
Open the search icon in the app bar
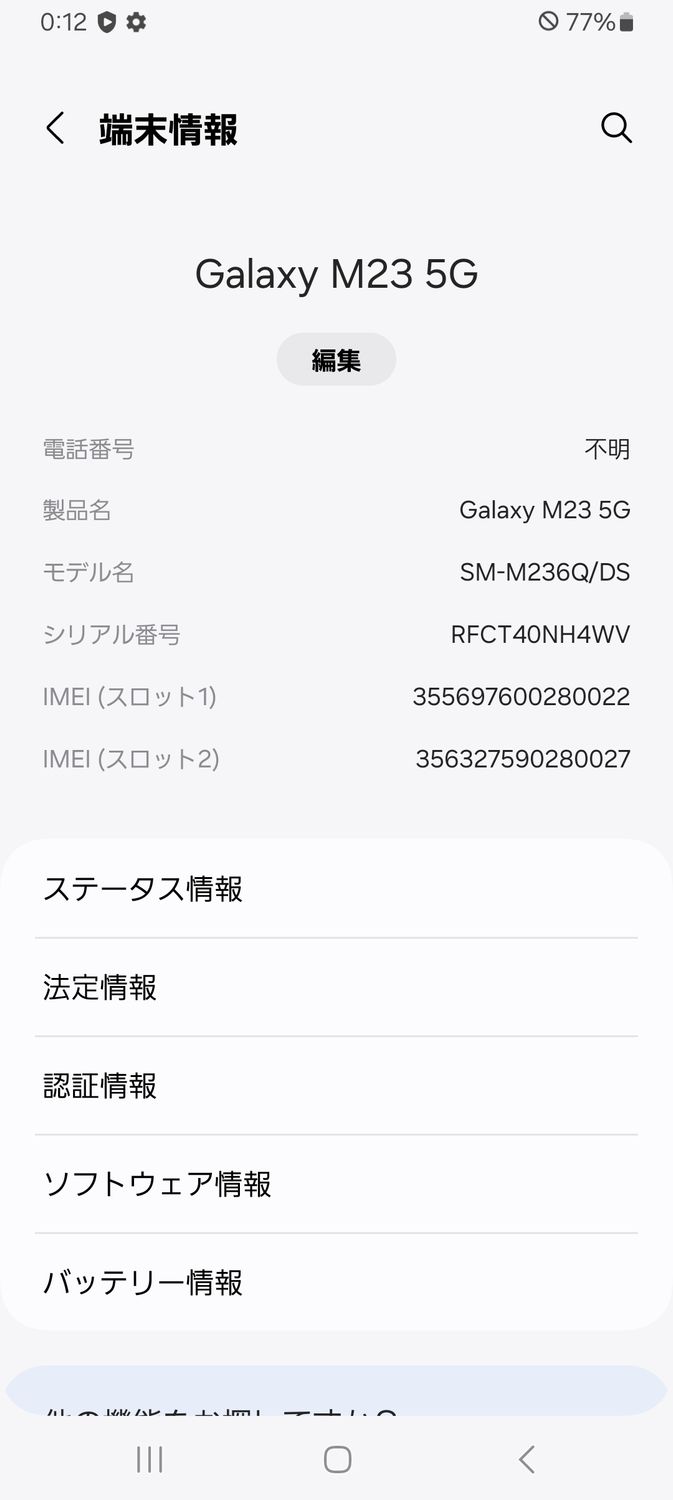point(616,128)
